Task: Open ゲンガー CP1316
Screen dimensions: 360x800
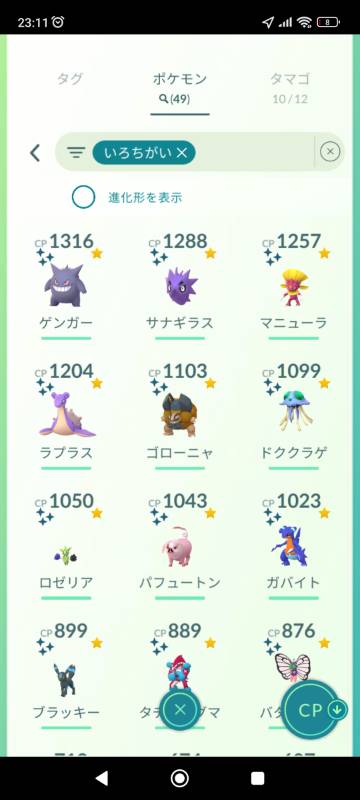Action: 66,285
